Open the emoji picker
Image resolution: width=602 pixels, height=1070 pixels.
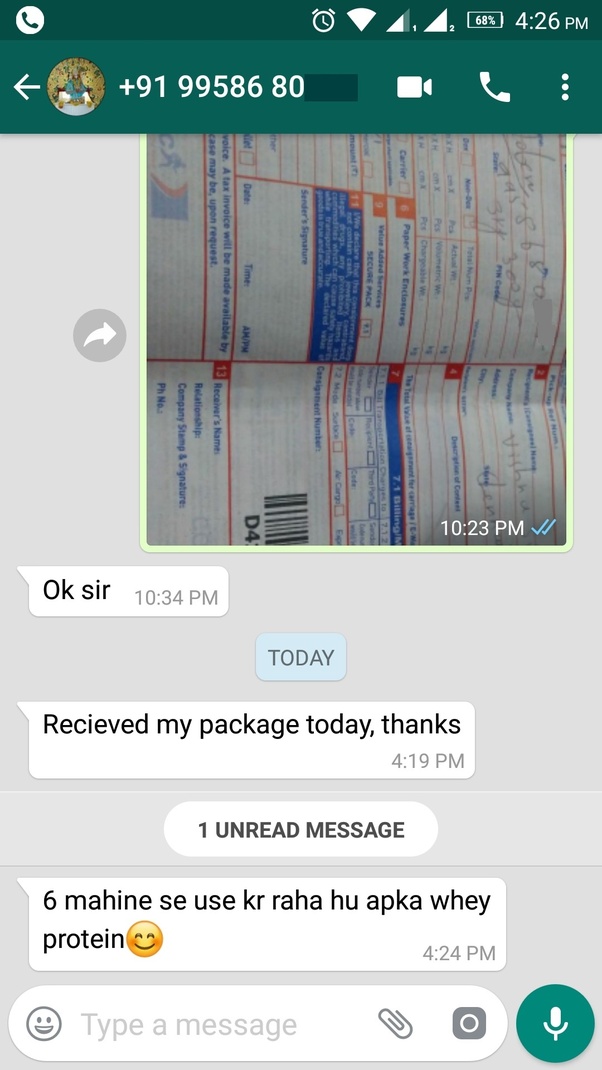coord(44,1024)
